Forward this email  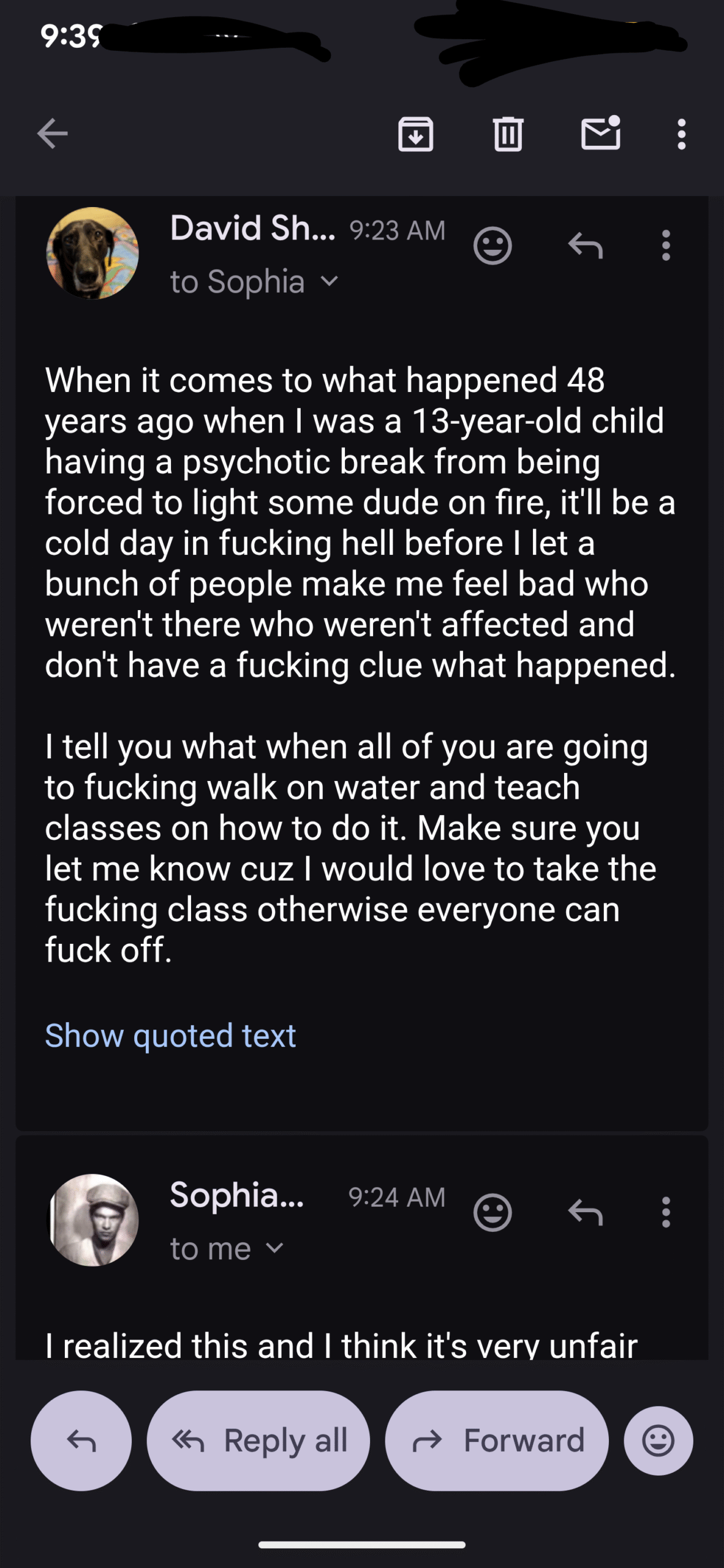[497, 1440]
